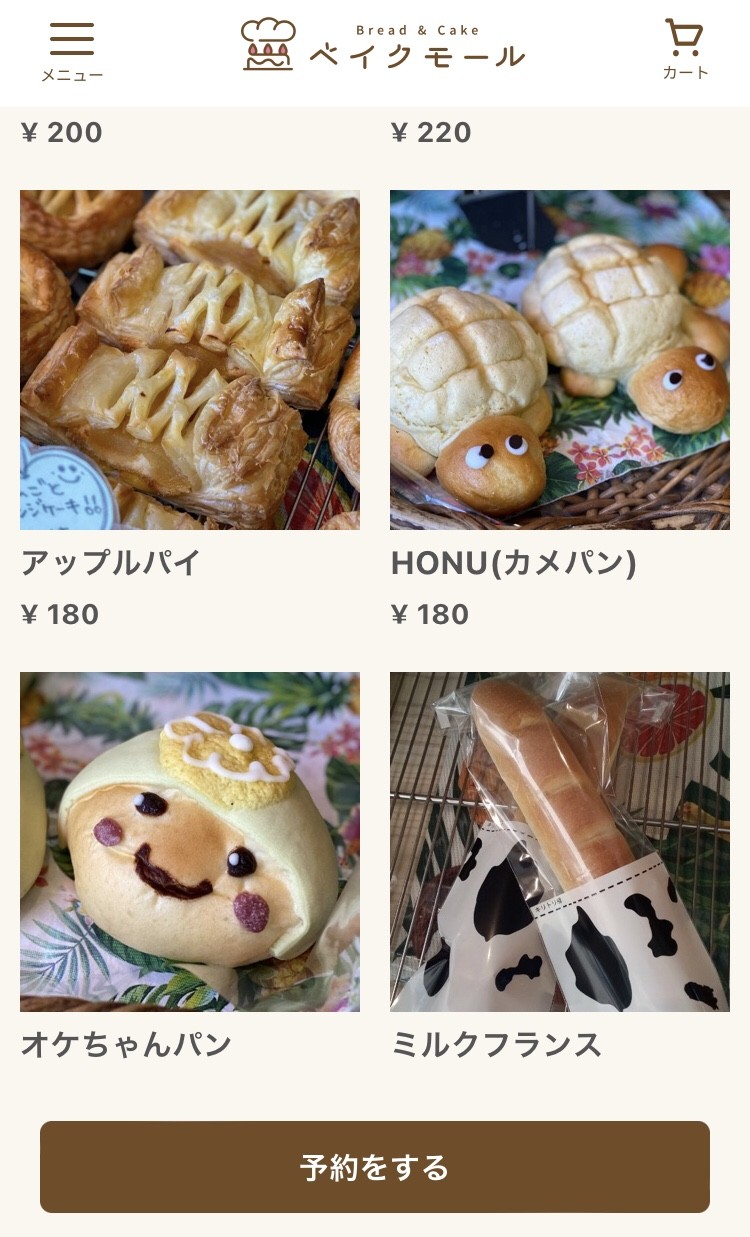This screenshot has height=1237, width=750.
Task: Open the カート shopping cart
Action: coord(685,50)
